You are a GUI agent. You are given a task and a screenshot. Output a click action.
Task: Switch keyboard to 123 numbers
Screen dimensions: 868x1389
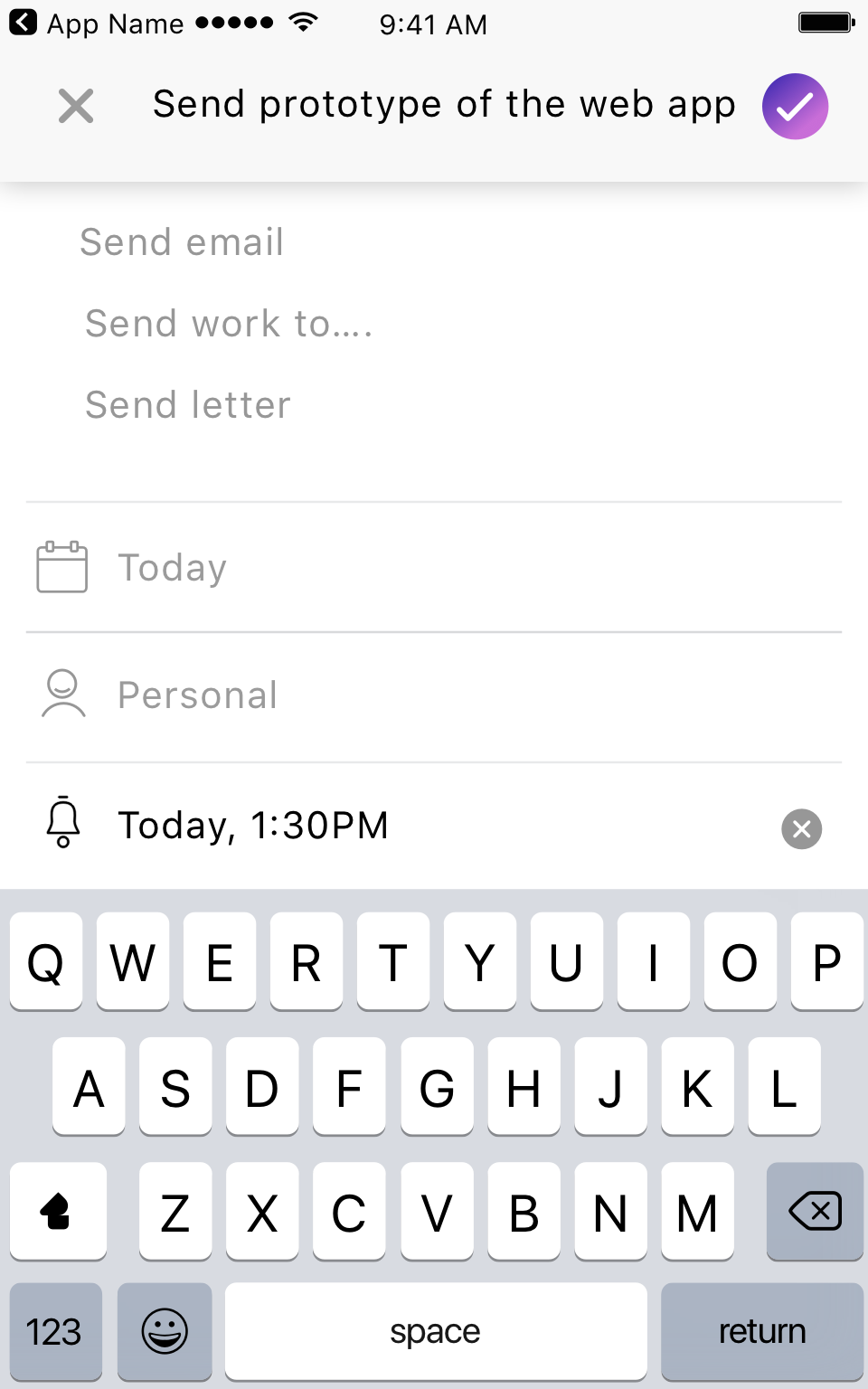[55, 1331]
